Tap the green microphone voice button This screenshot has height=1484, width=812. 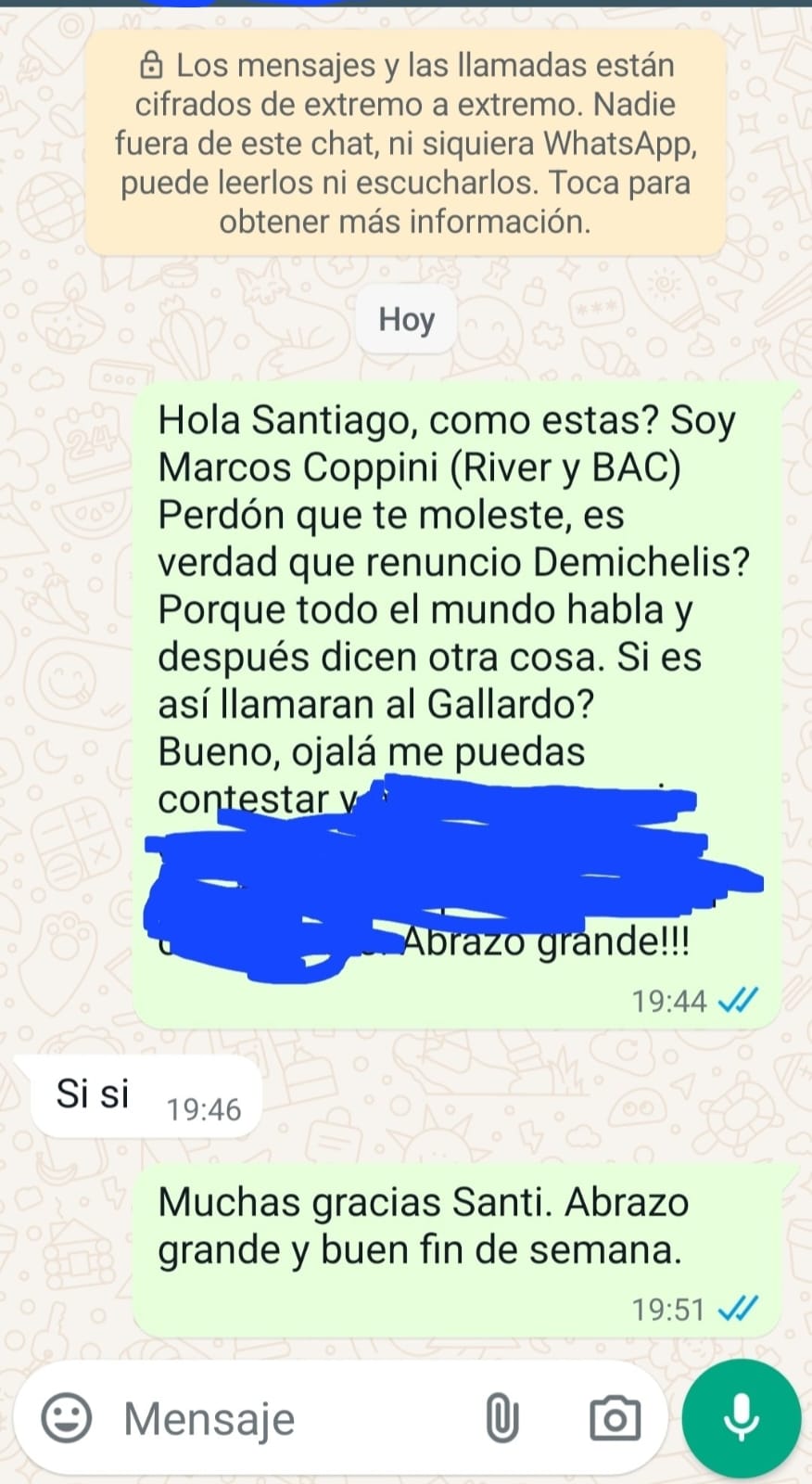pyautogui.click(x=742, y=1418)
